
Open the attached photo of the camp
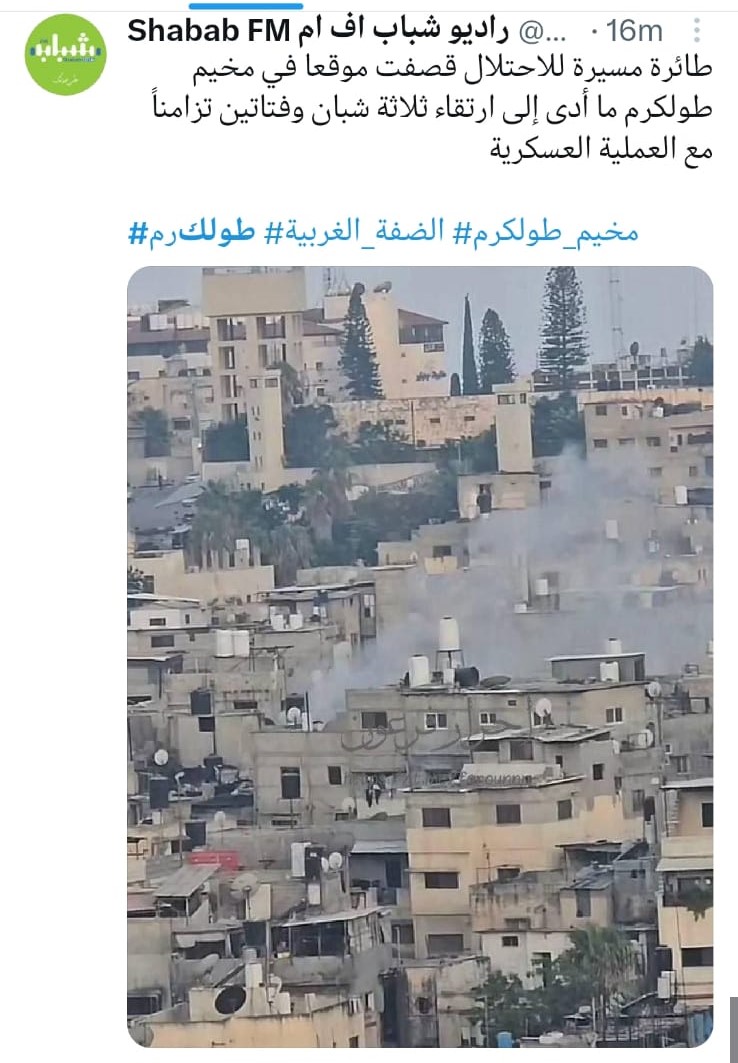tap(420, 656)
